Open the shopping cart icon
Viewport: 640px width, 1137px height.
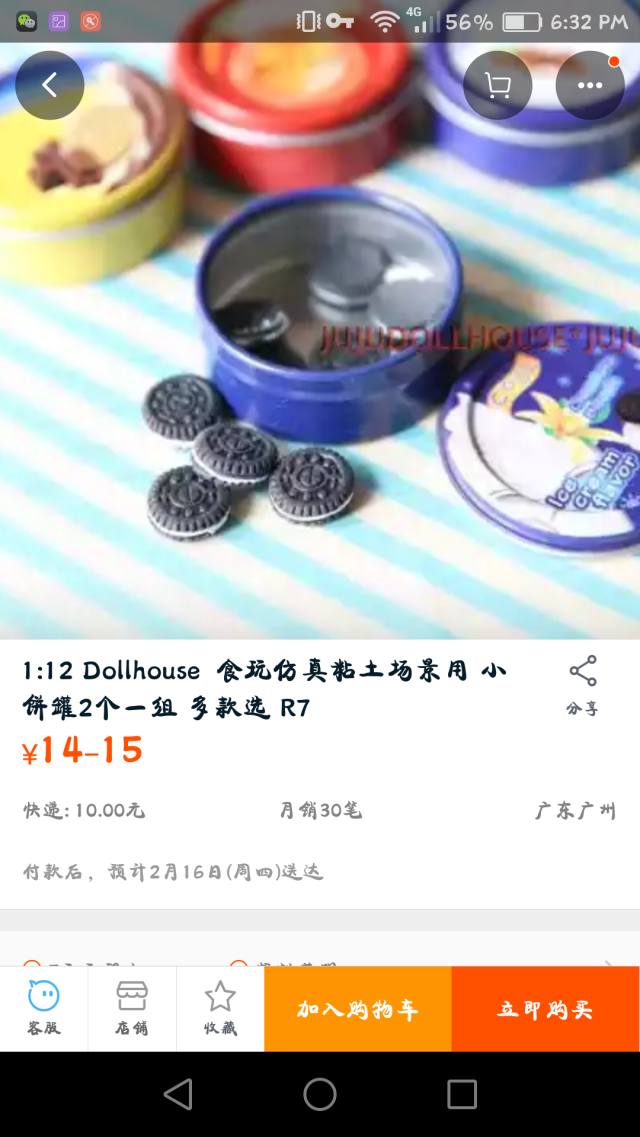click(497, 85)
